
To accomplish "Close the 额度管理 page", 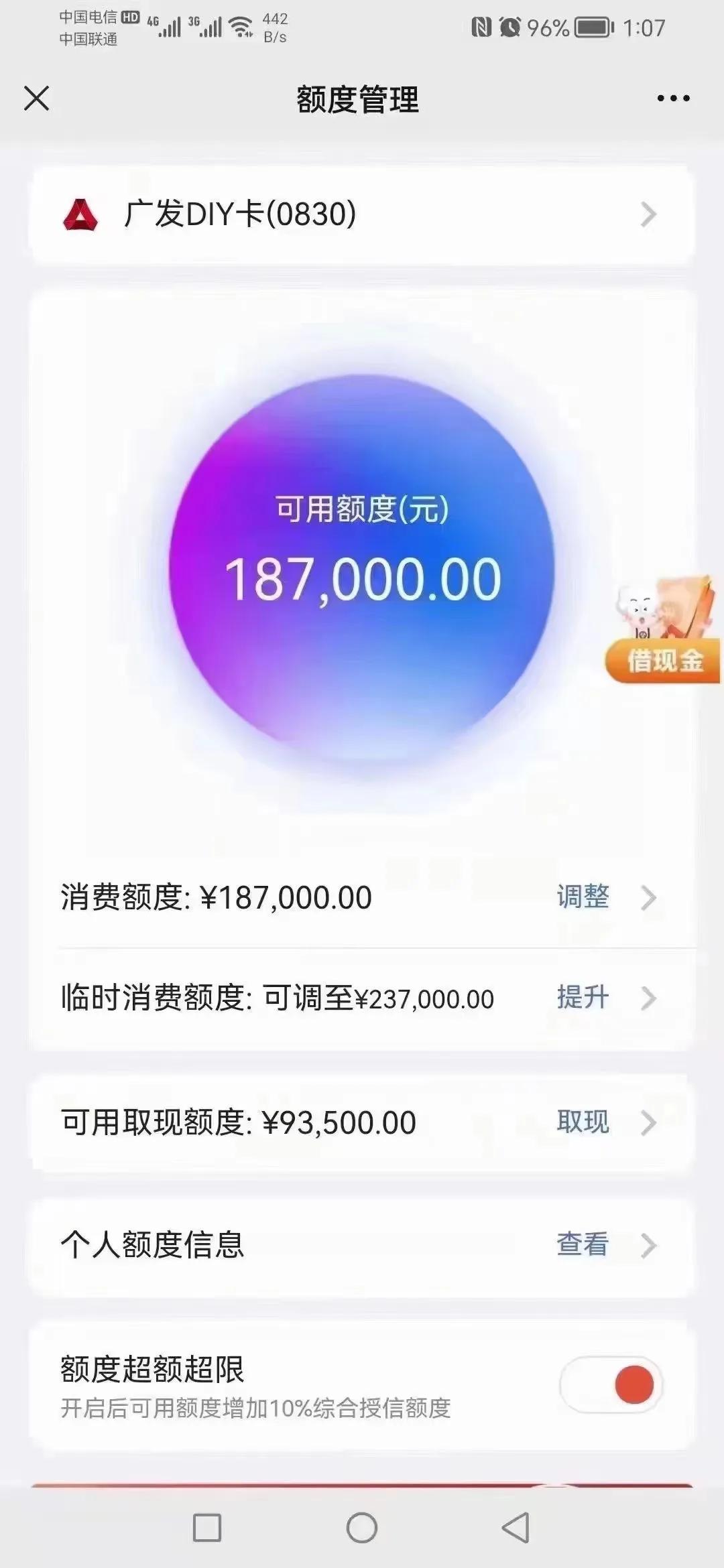I will pos(37,99).
